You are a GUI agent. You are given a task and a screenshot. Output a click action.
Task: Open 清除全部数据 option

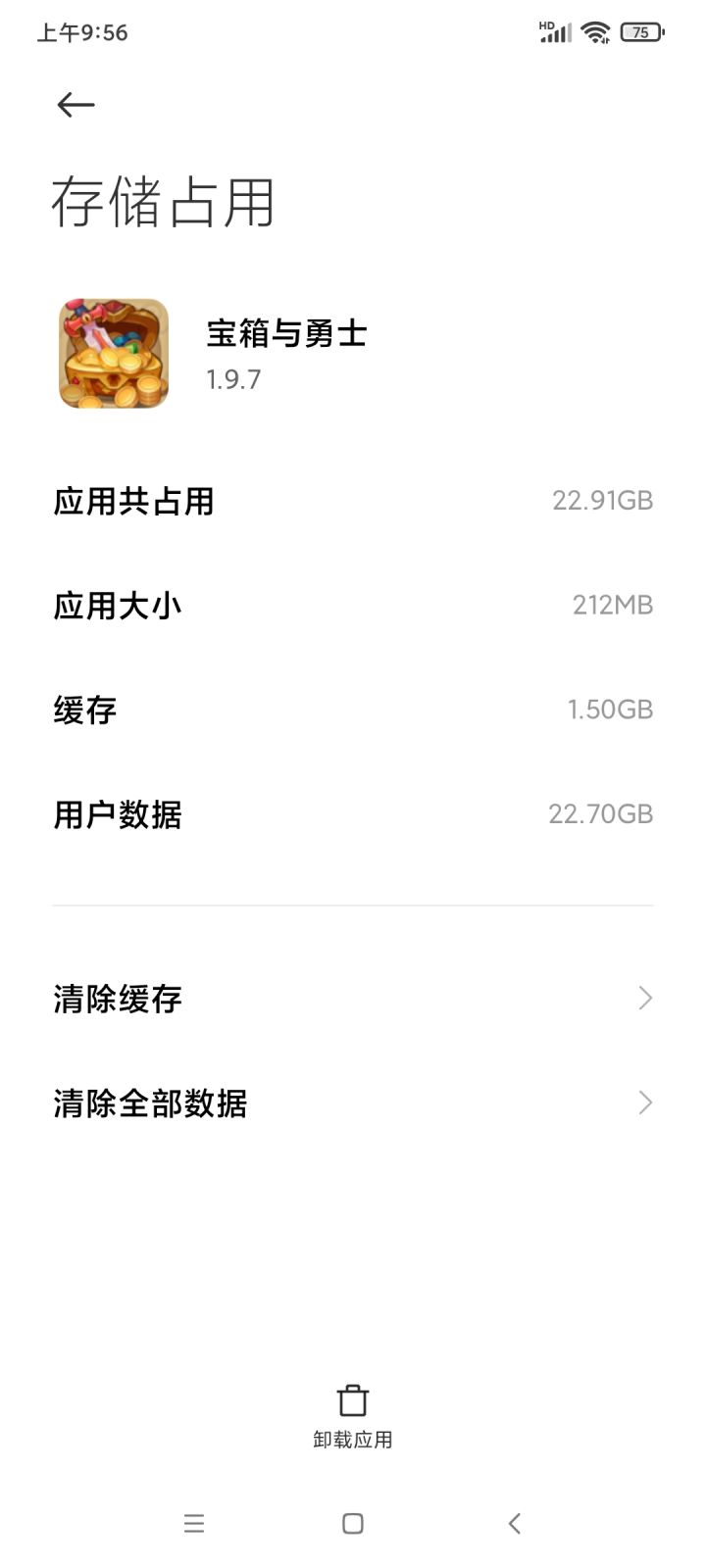pyautogui.click(x=353, y=1103)
